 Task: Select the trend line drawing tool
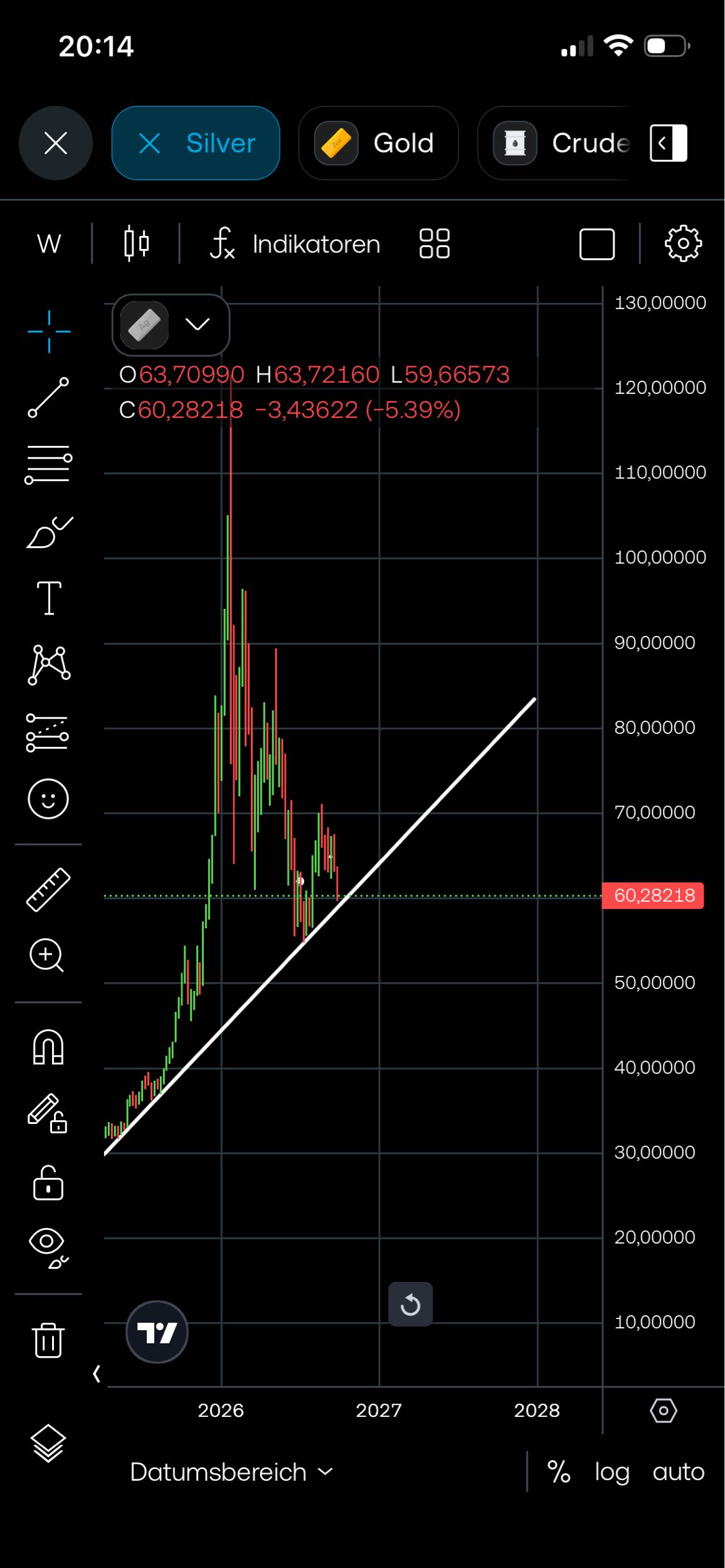point(48,398)
